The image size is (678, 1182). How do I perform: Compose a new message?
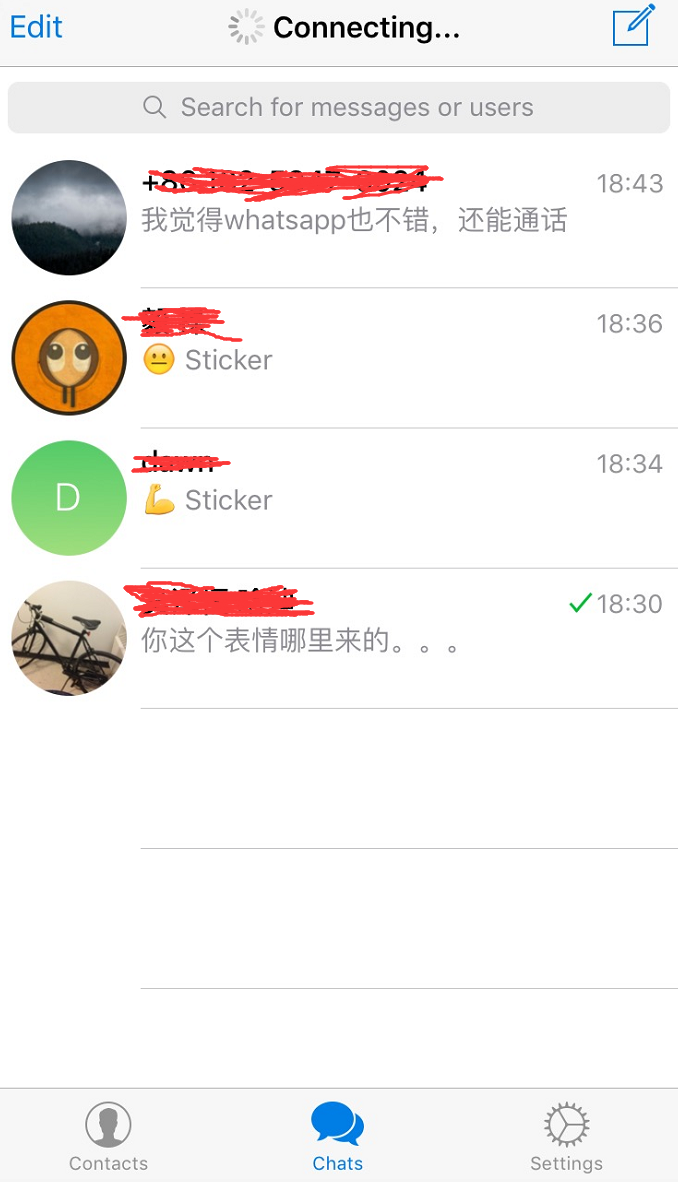pos(634,26)
